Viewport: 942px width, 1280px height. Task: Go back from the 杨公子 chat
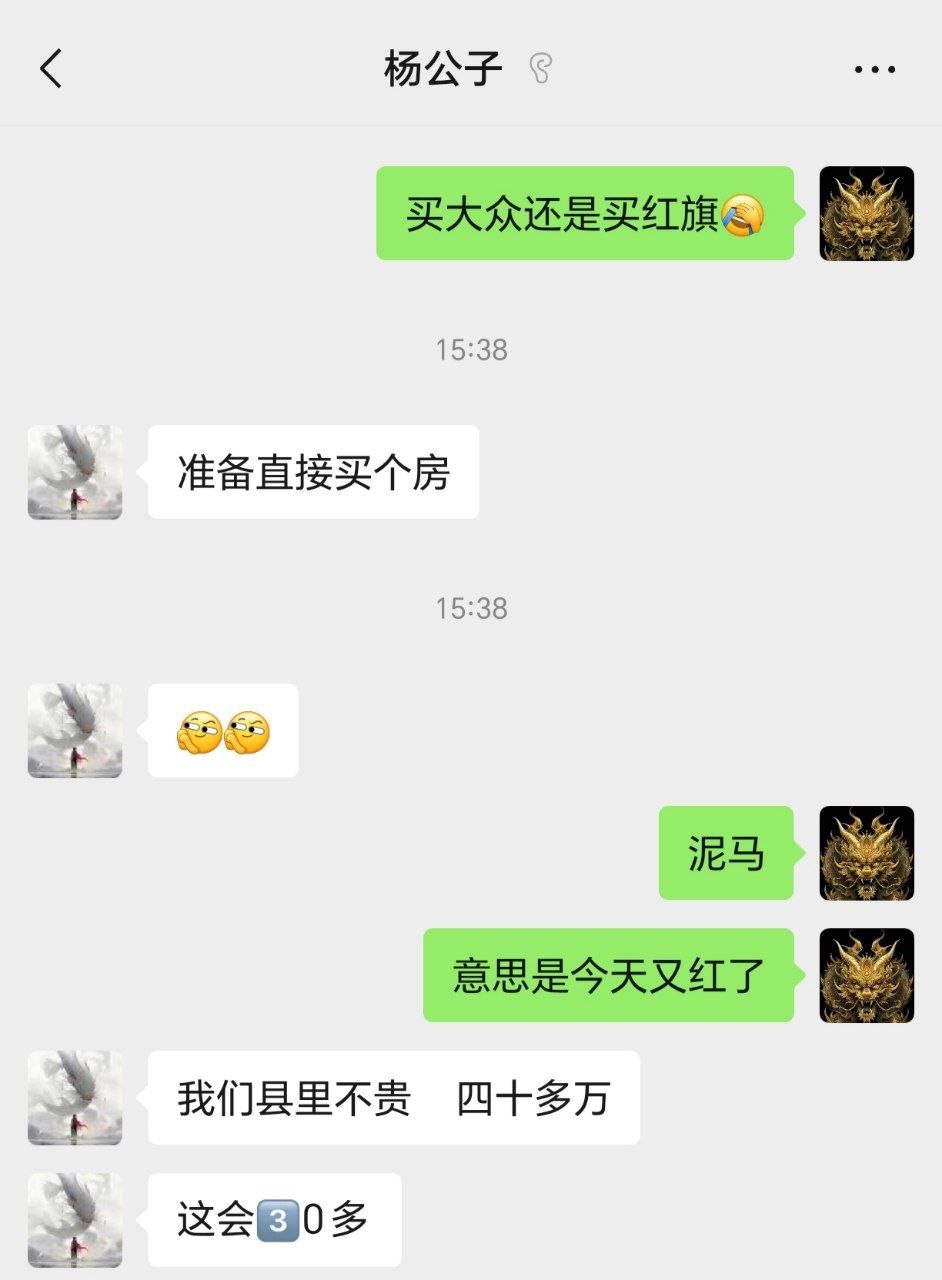[50, 69]
